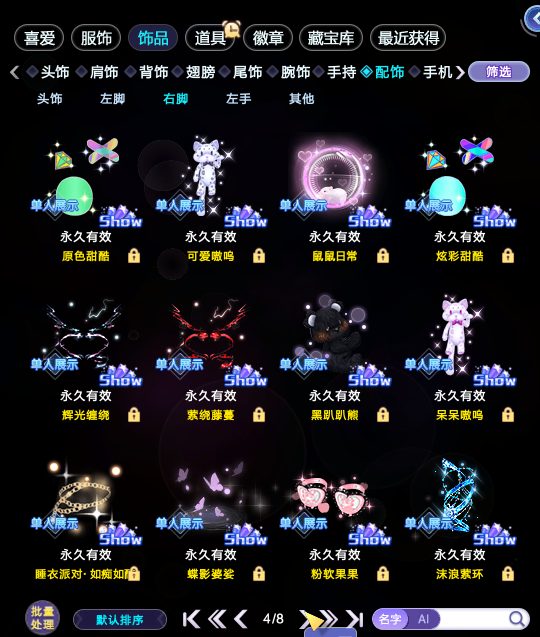Switch to the 道具 tab
540x637 pixels.
click(210, 38)
